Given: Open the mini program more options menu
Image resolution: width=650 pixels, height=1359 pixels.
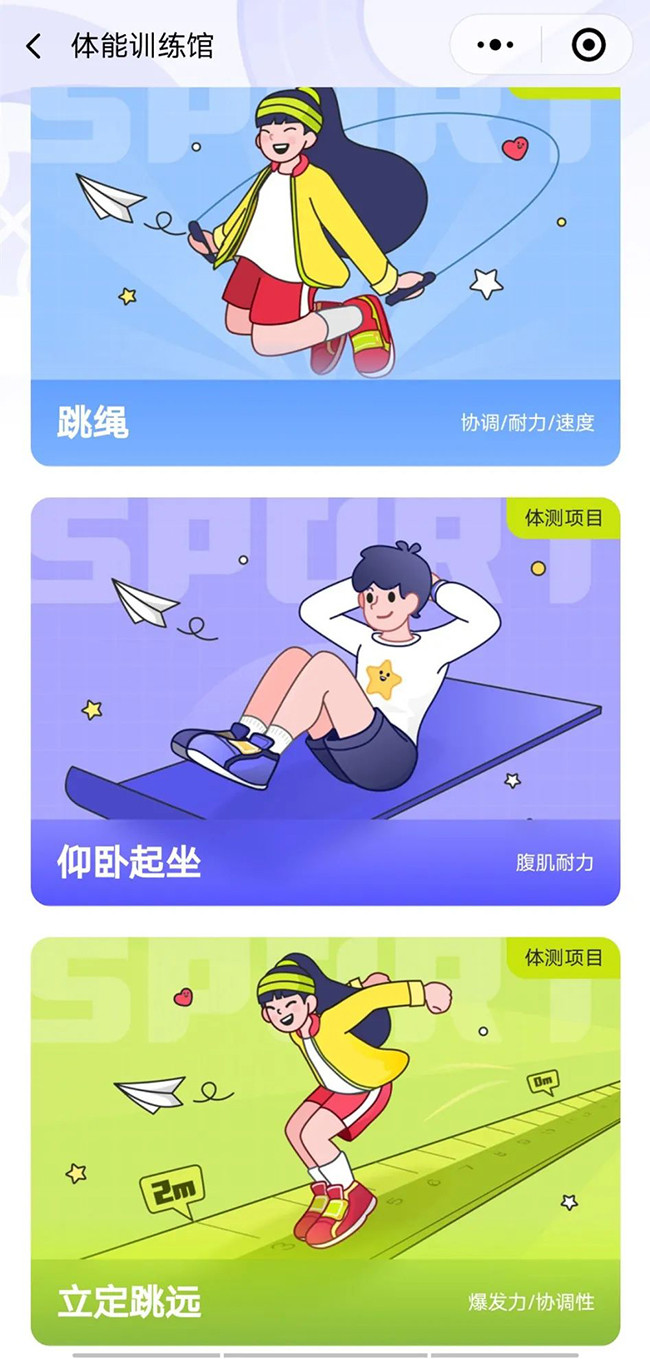Looking at the screenshot, I should [x=496, y=45].
